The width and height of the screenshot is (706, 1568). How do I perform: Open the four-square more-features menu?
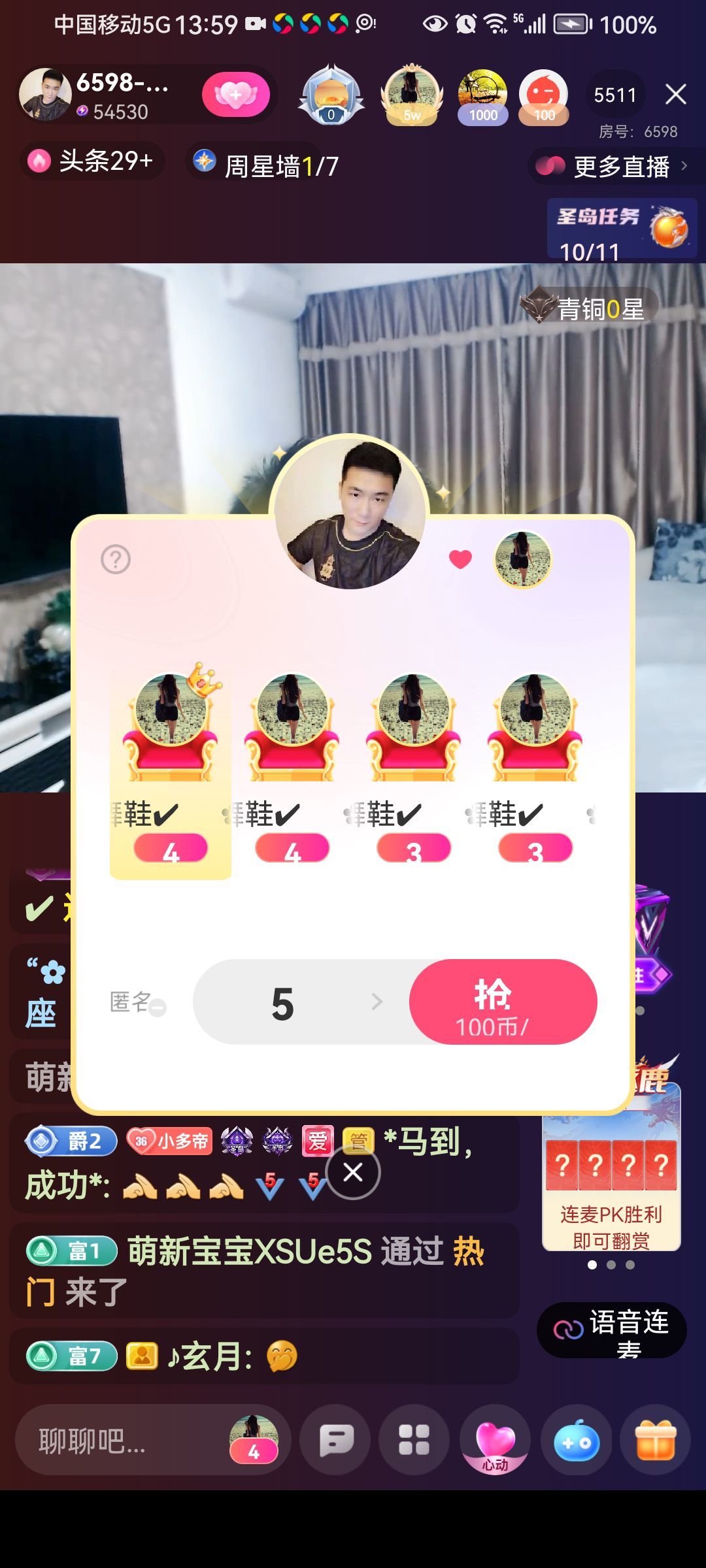(414, 1440)
